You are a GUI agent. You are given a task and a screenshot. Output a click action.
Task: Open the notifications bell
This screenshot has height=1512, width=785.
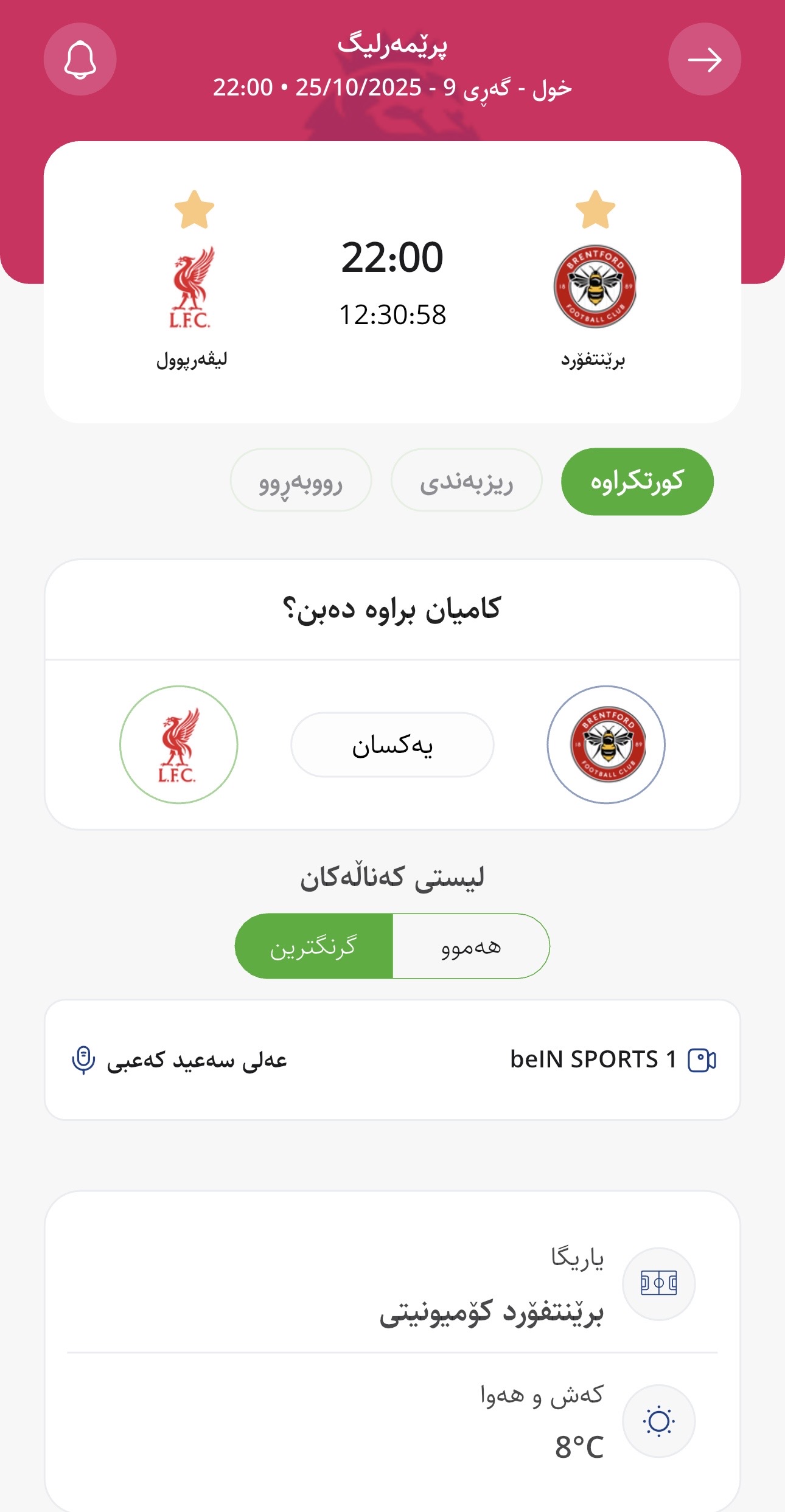[x=80, y=60]
